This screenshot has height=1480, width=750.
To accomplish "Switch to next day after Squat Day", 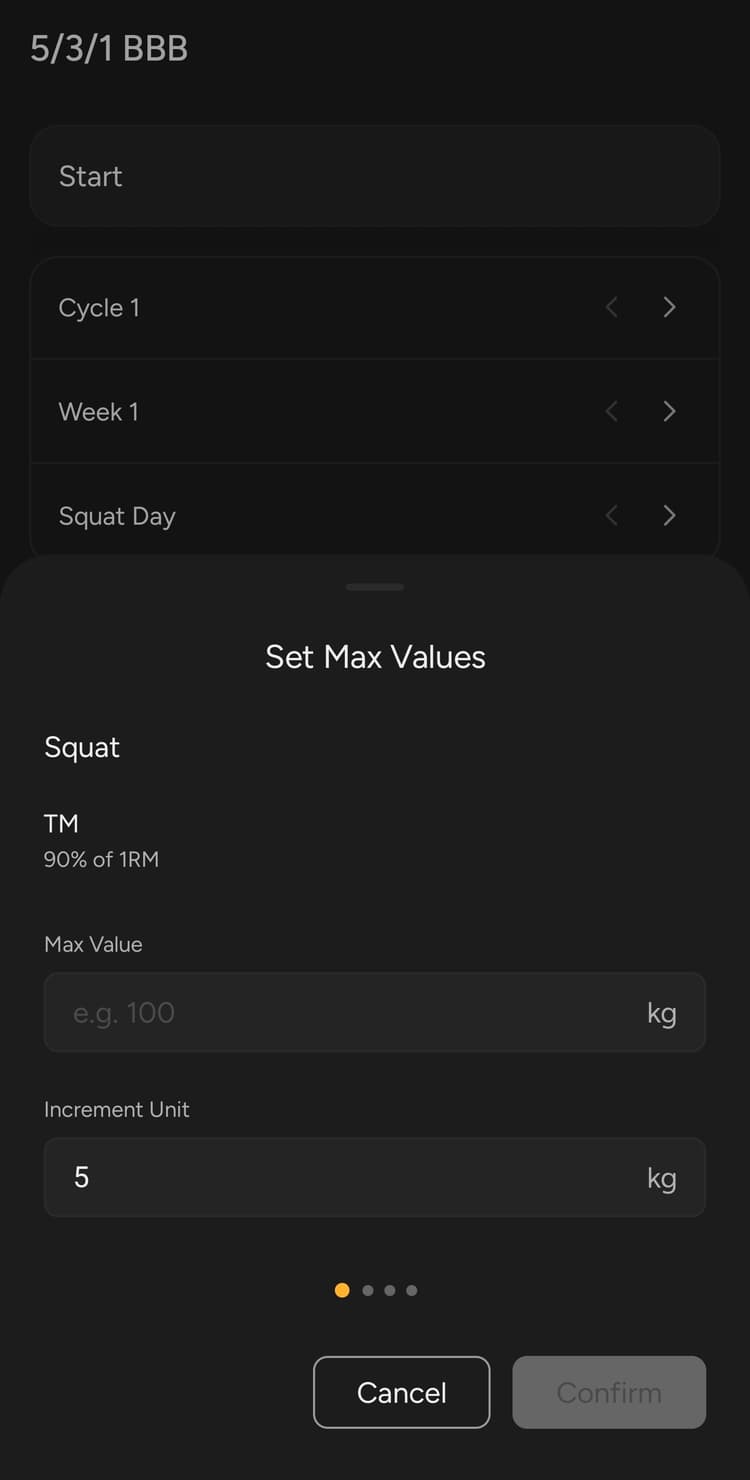I will pos(670,515).
